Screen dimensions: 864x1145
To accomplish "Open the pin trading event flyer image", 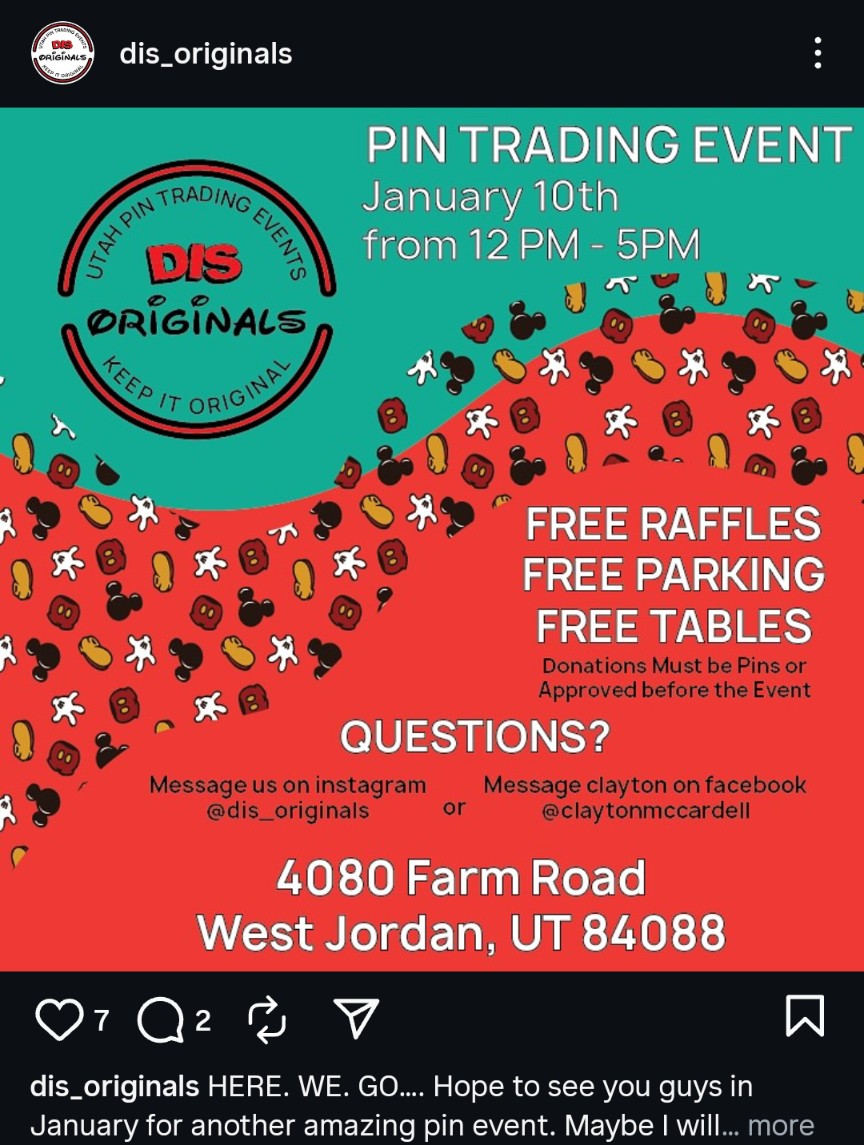I will click(x=432, y=540).
